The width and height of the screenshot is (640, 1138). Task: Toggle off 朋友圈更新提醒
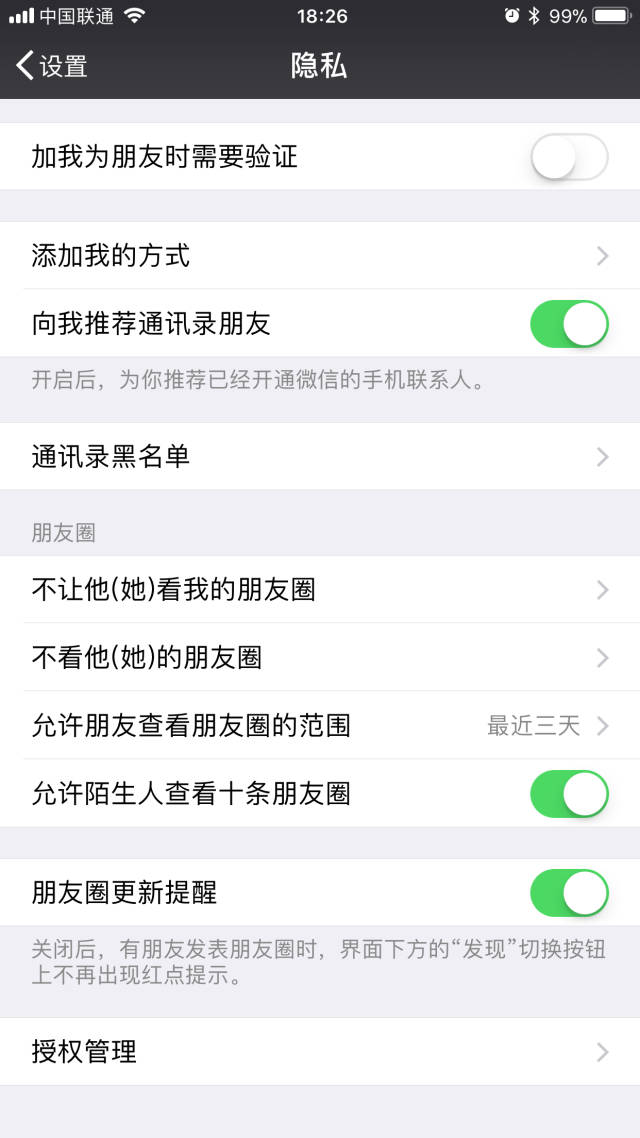[568, 893]
